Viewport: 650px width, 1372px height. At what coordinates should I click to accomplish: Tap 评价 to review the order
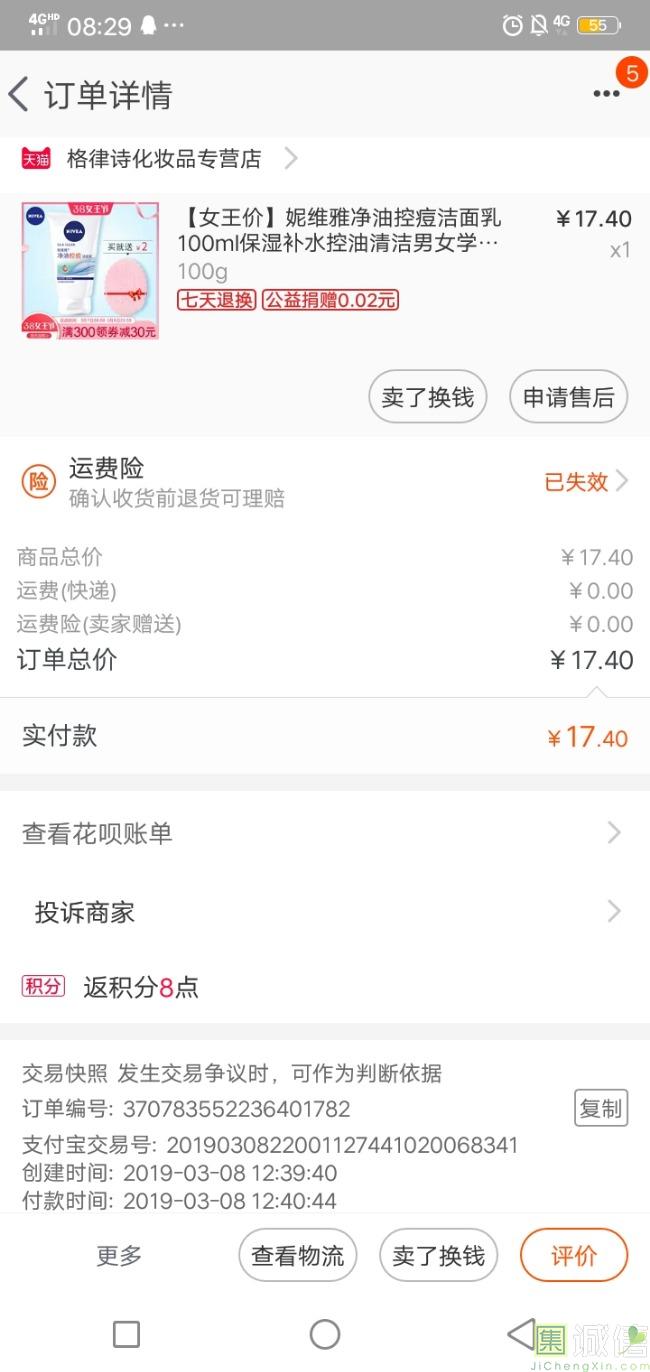coord(574,1256)
